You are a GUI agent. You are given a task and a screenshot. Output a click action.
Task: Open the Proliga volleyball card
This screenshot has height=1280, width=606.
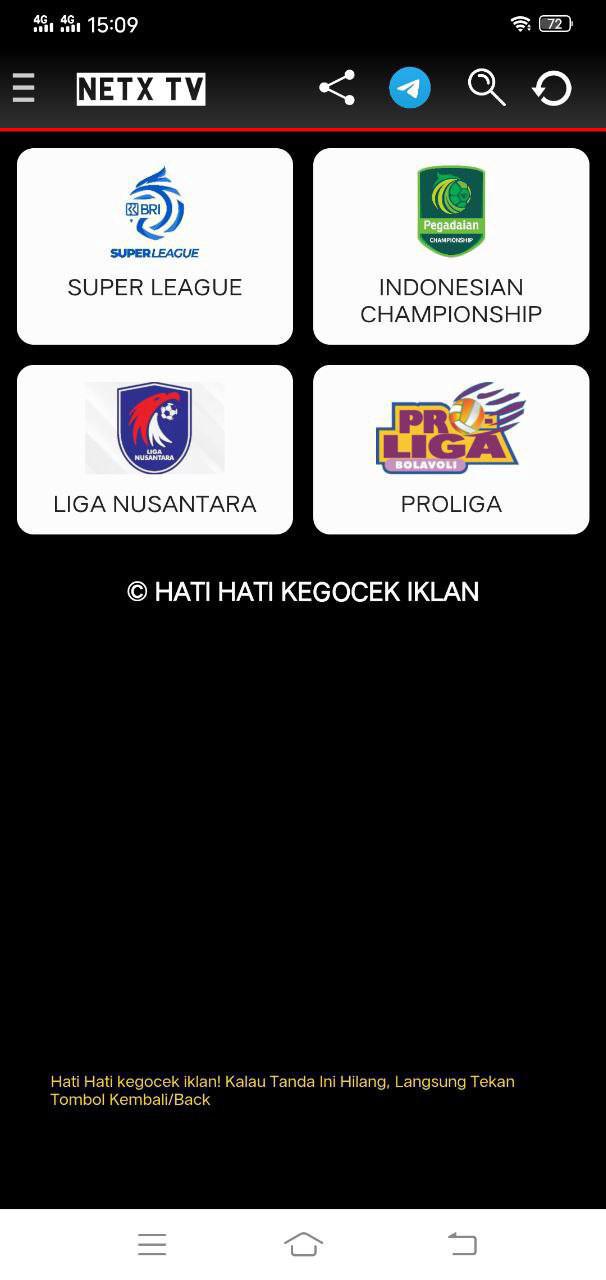click(x=451, y=449)
